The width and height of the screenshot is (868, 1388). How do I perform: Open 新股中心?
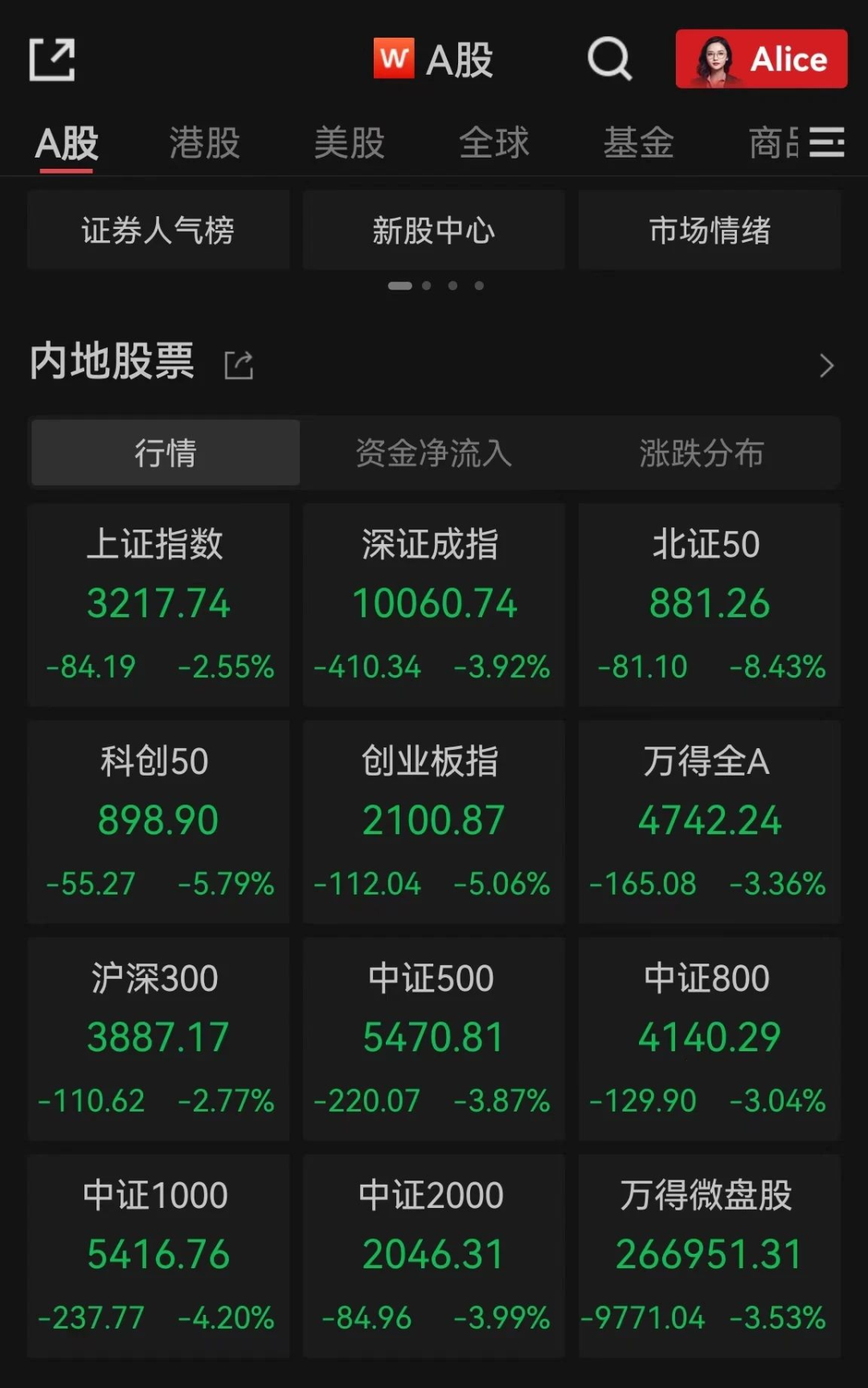434,231
